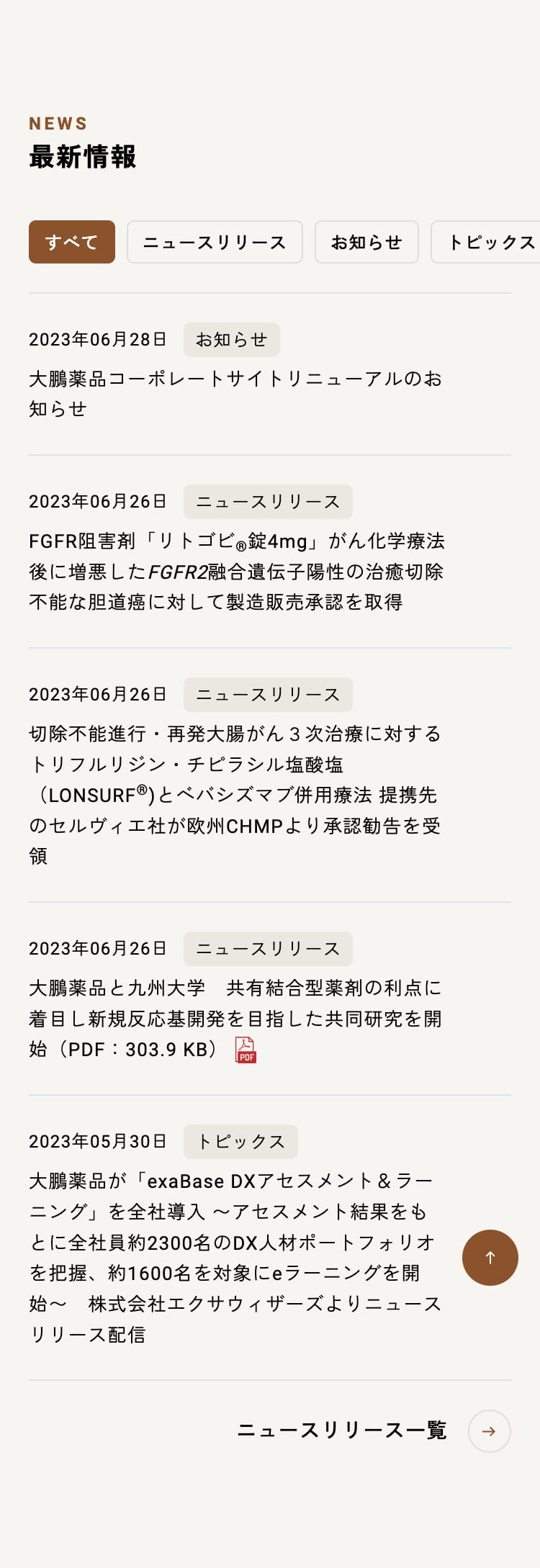Open the LONSURF CHMP approval news release

coord(235,794)
